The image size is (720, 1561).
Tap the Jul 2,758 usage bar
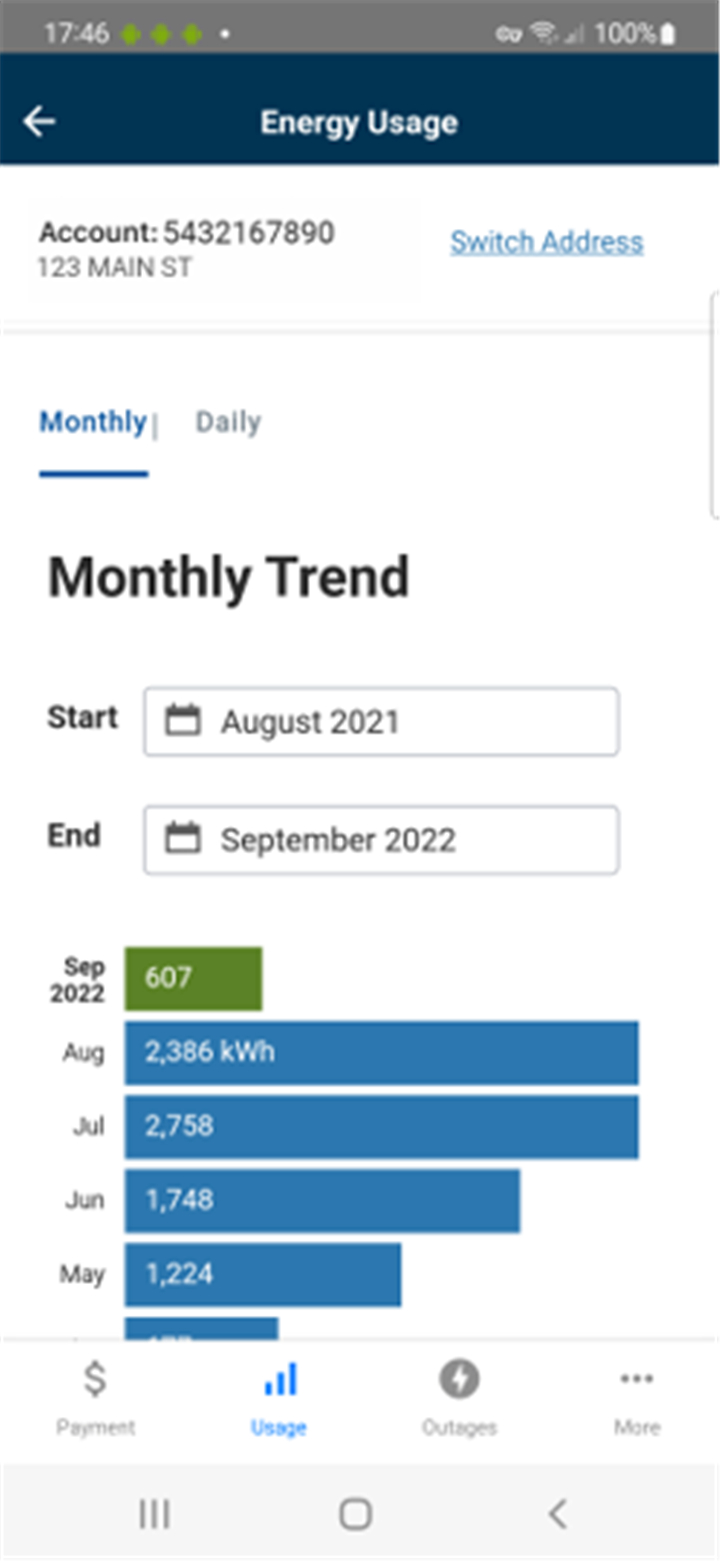(381, 1127)
